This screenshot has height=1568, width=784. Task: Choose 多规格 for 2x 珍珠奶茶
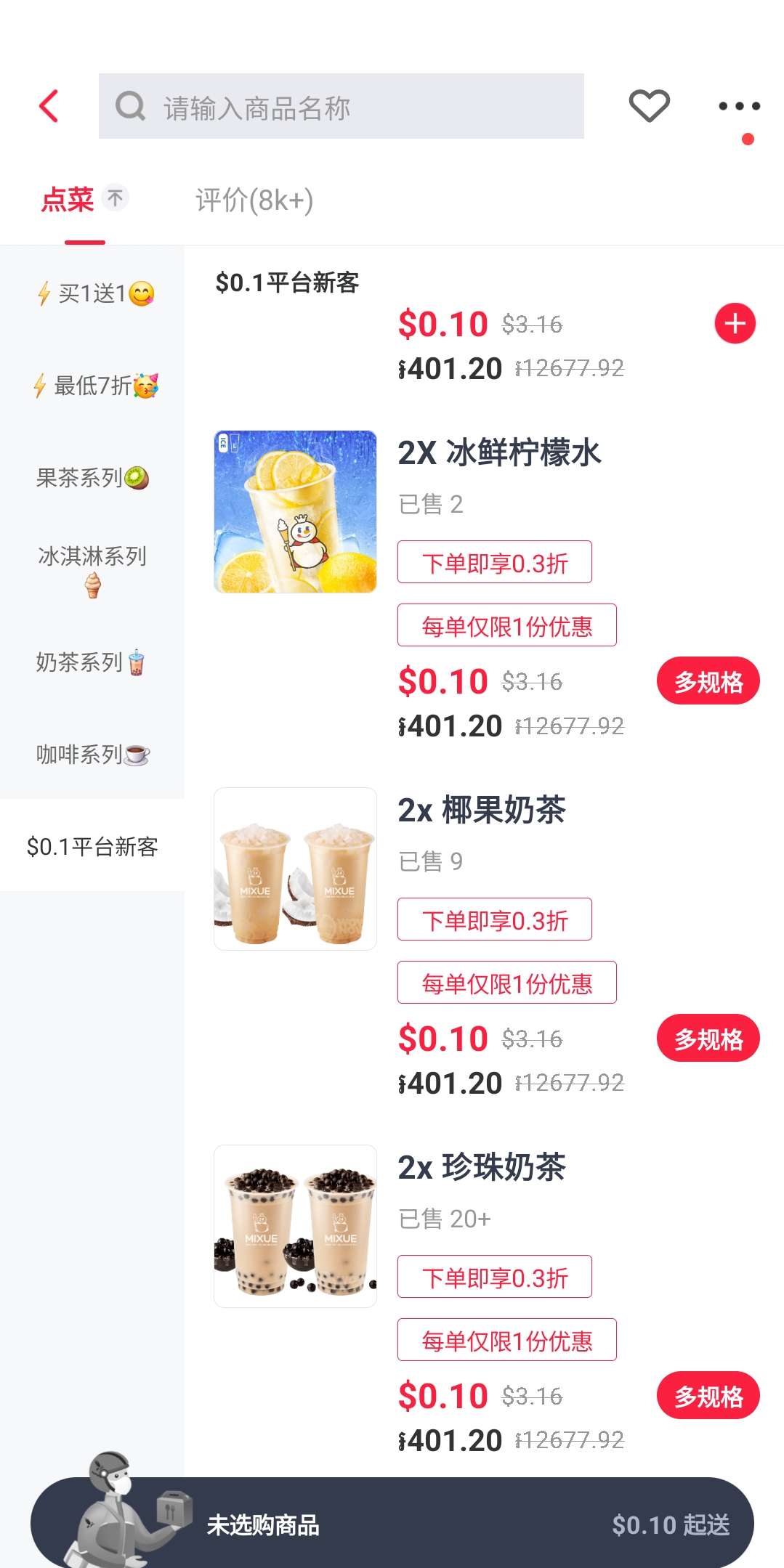pos(708,1396)
